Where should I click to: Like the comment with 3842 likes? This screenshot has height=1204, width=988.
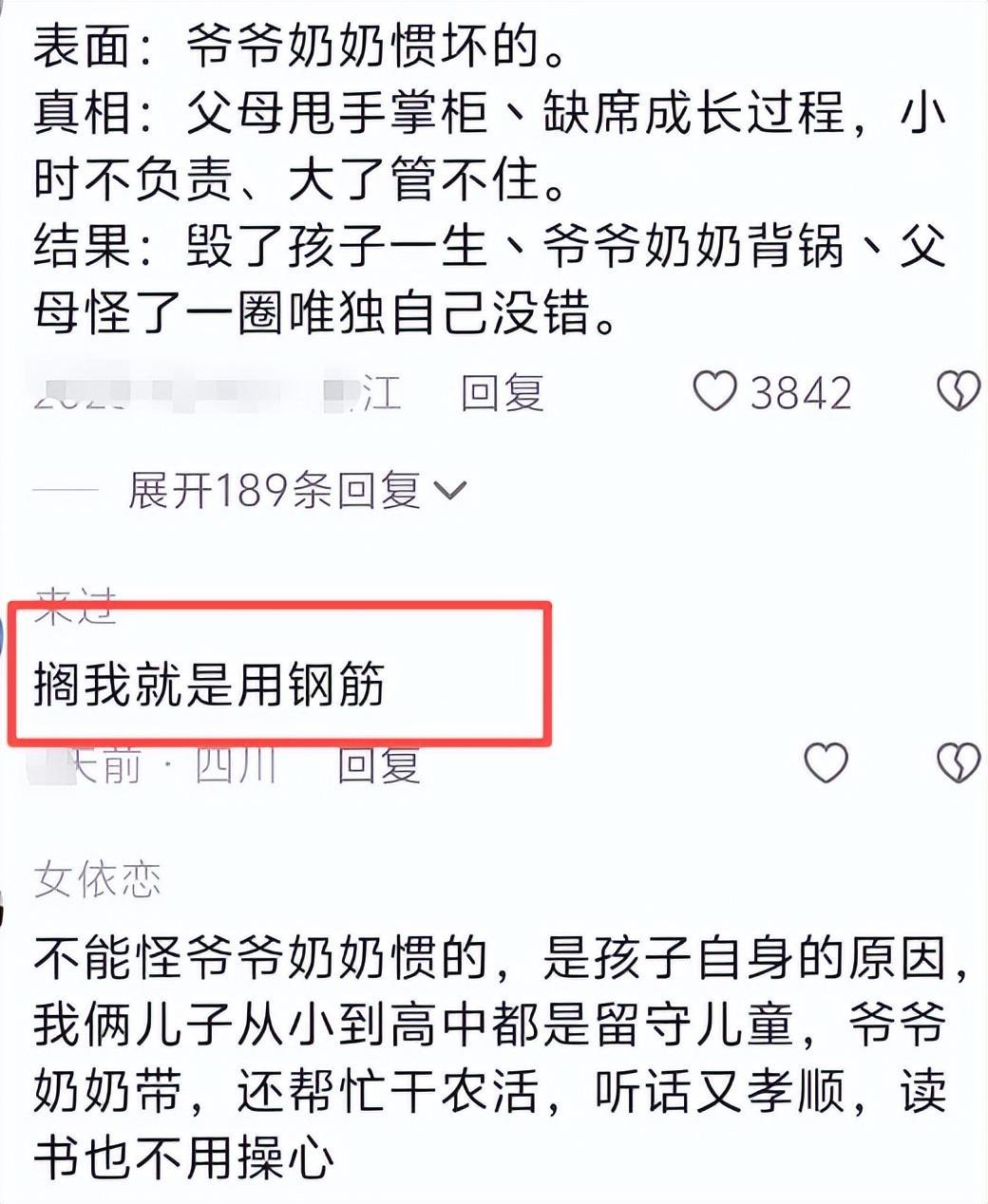click(714, 391)
